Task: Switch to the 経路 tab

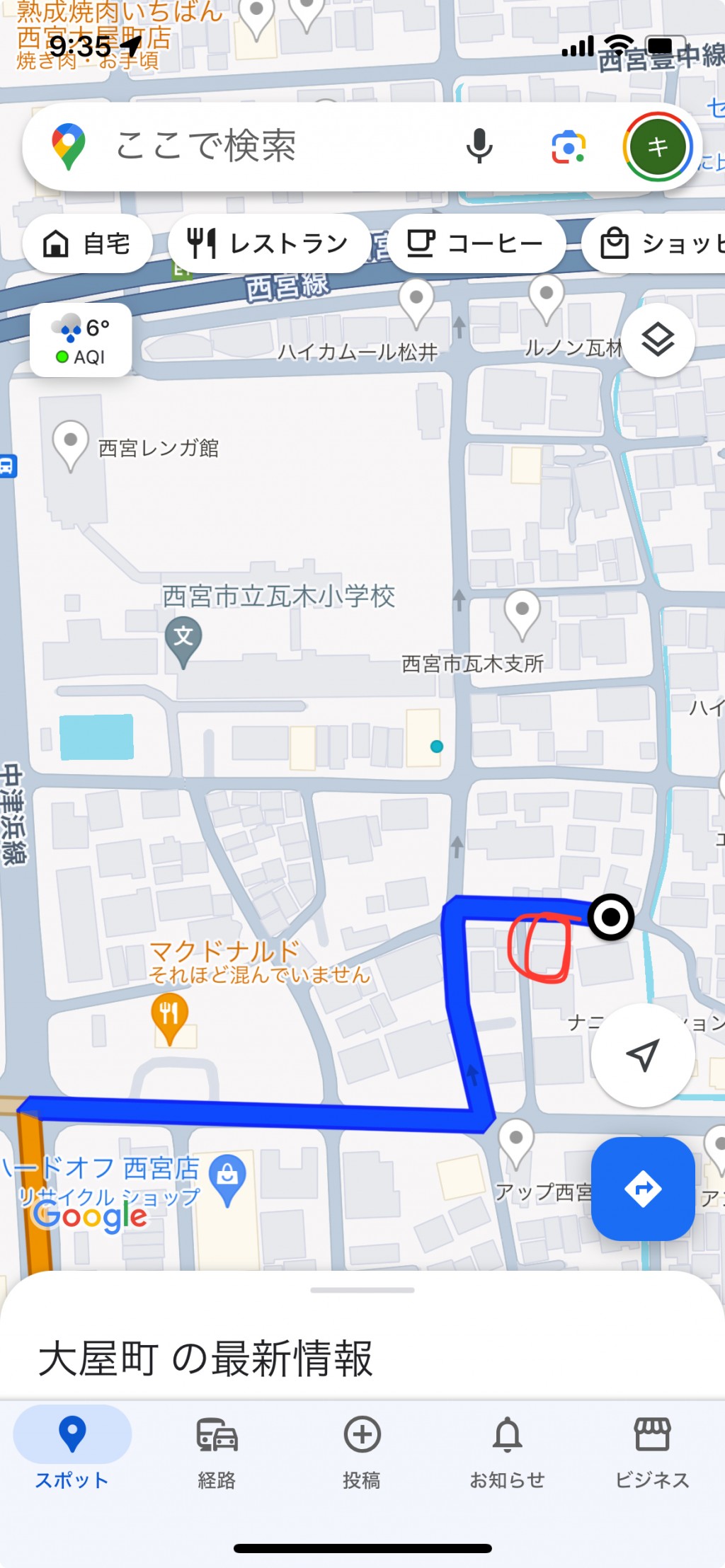Action: tap(217, 1453)
